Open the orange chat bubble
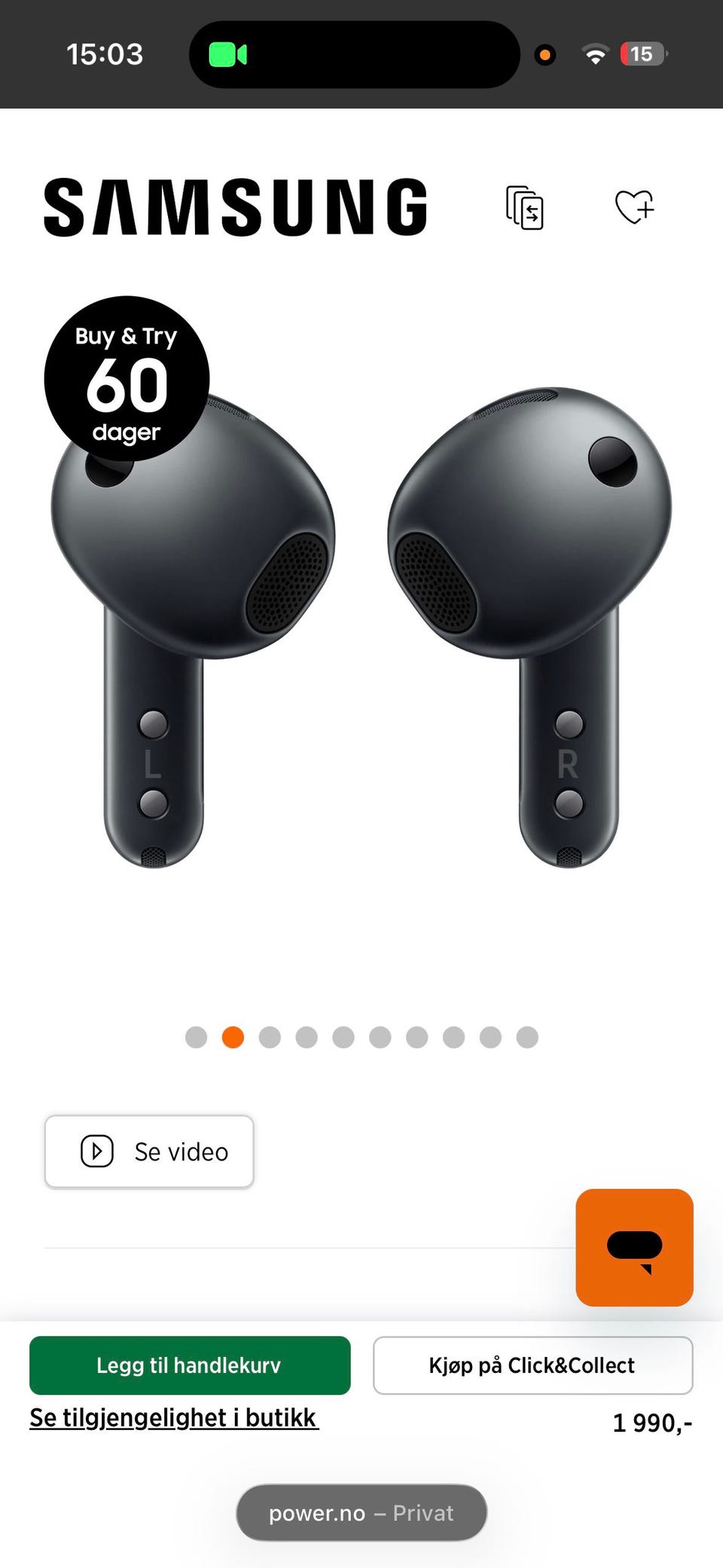The height and width of the screenshot is (1568, 723). (634, 1247)
